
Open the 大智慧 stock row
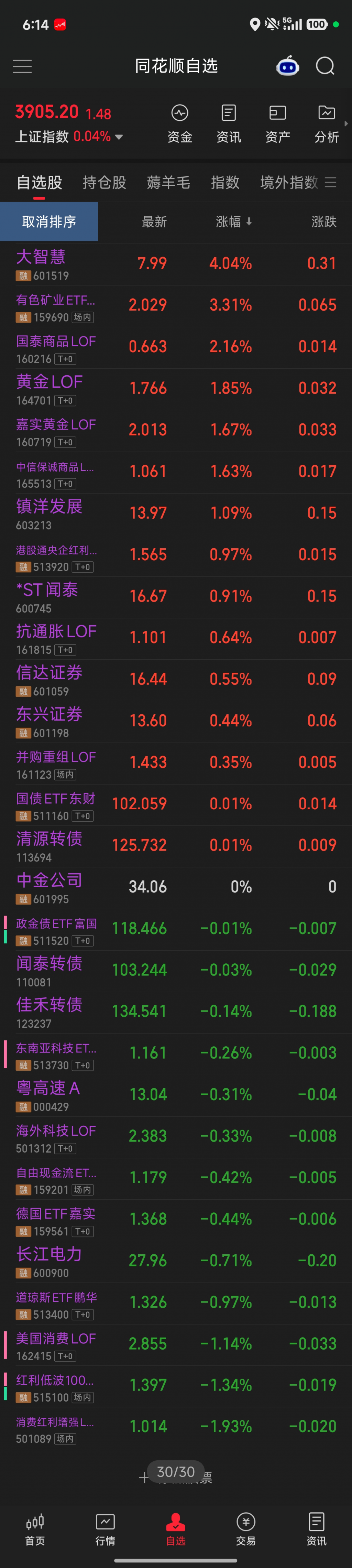coord(176,263)
